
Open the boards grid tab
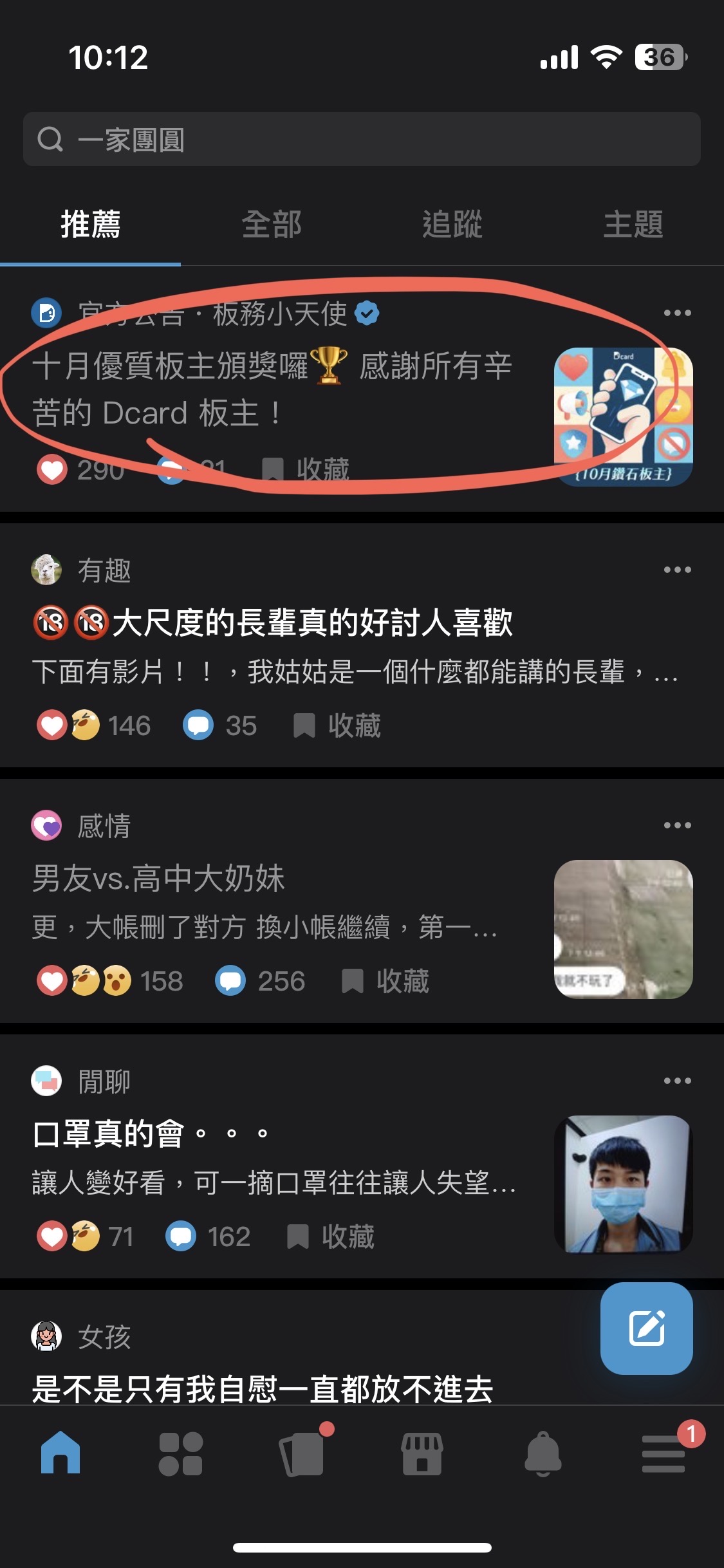[181, 1454]
